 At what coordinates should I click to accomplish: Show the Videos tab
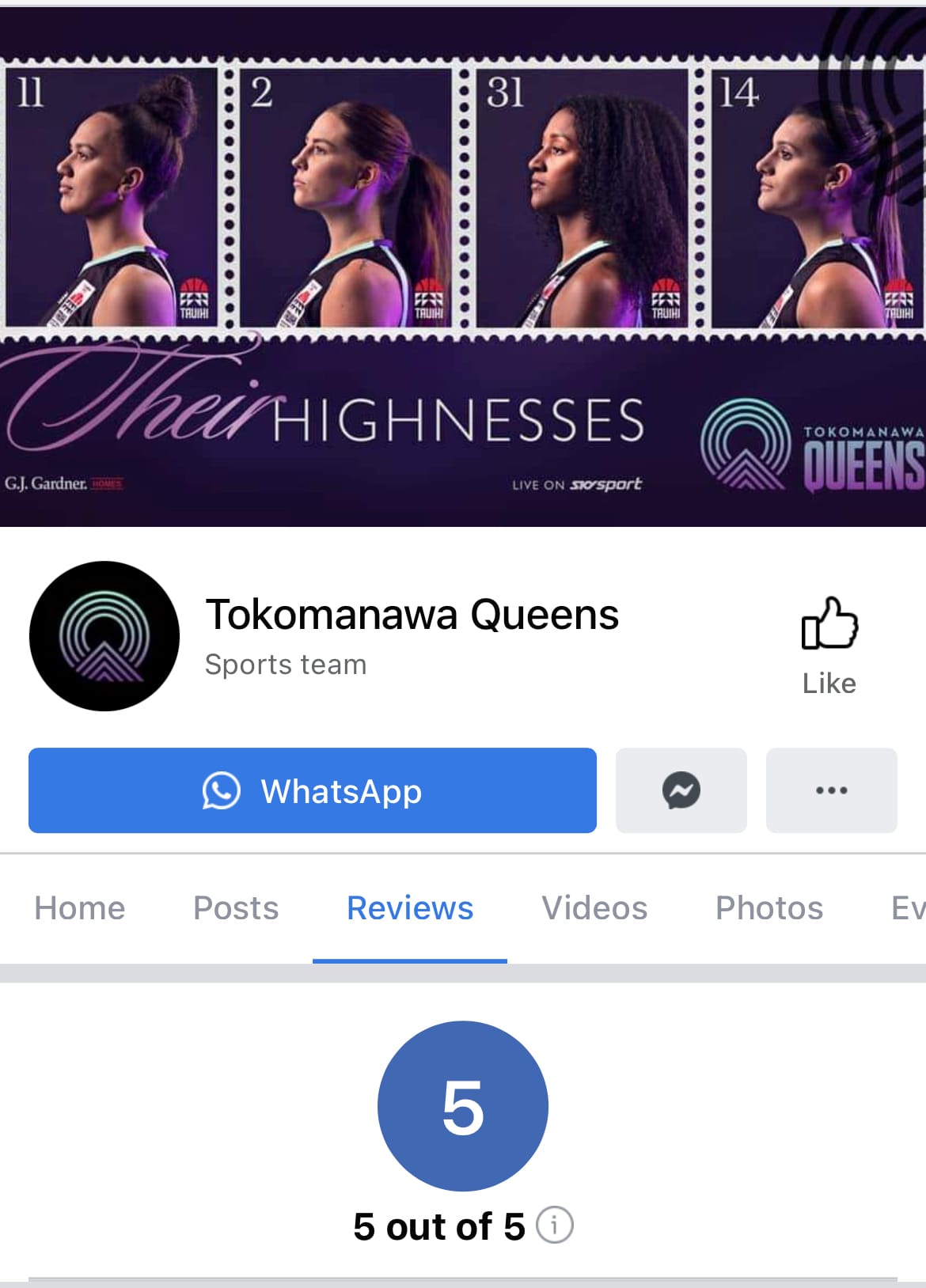pyautogui.click(x=594, y=908)
